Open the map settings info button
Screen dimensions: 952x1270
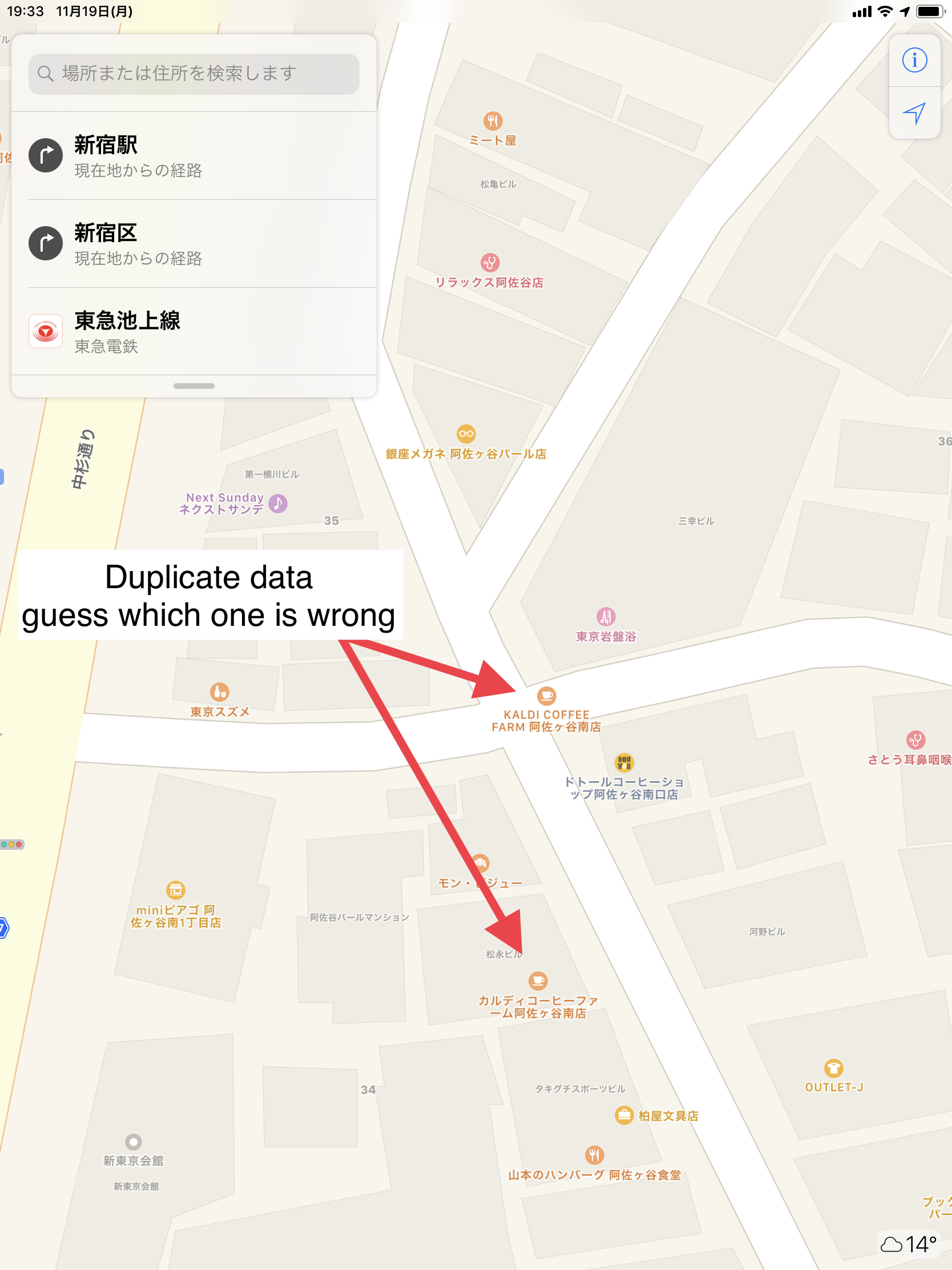pyautogui.click(x=914, y=61)
